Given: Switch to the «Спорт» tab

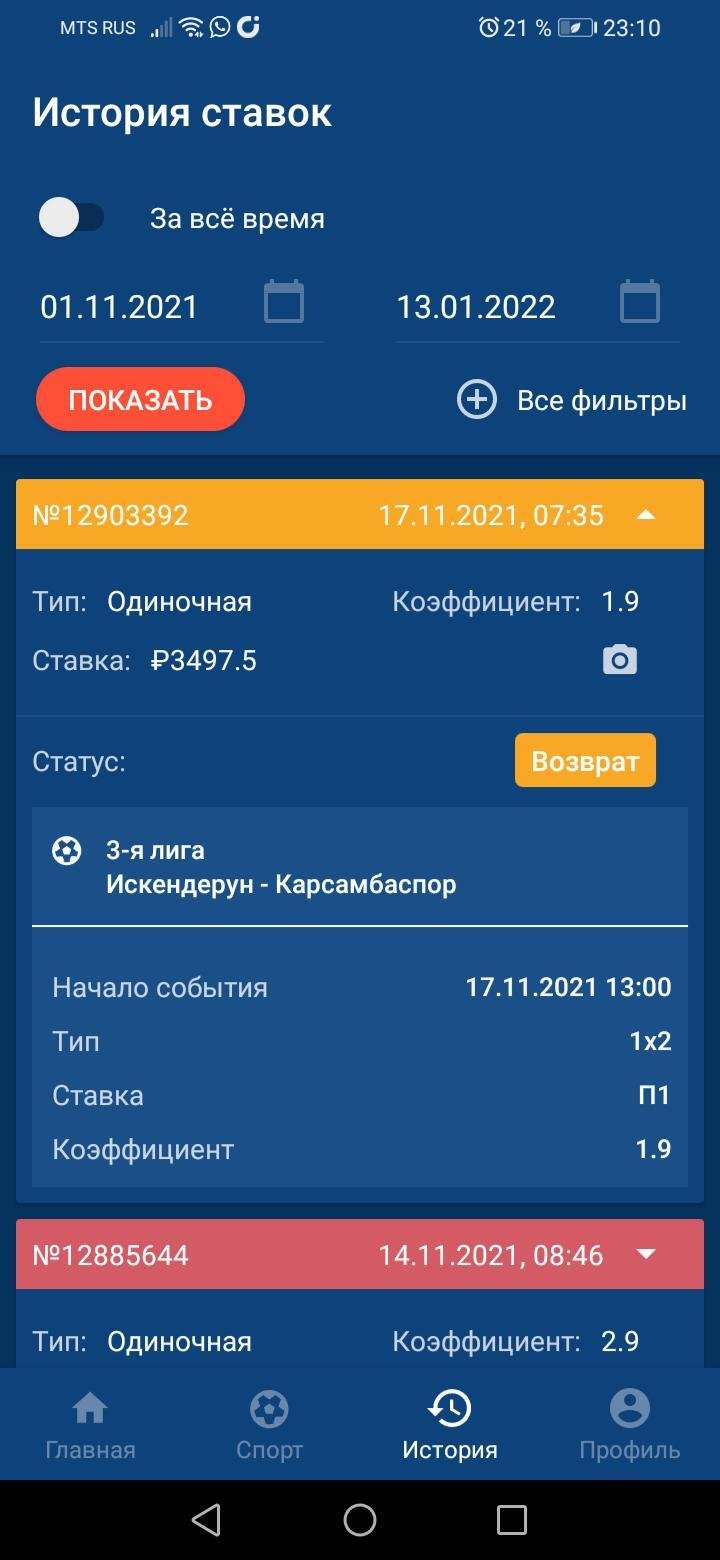Looking at the screenshot, I should pos(270,1425).
